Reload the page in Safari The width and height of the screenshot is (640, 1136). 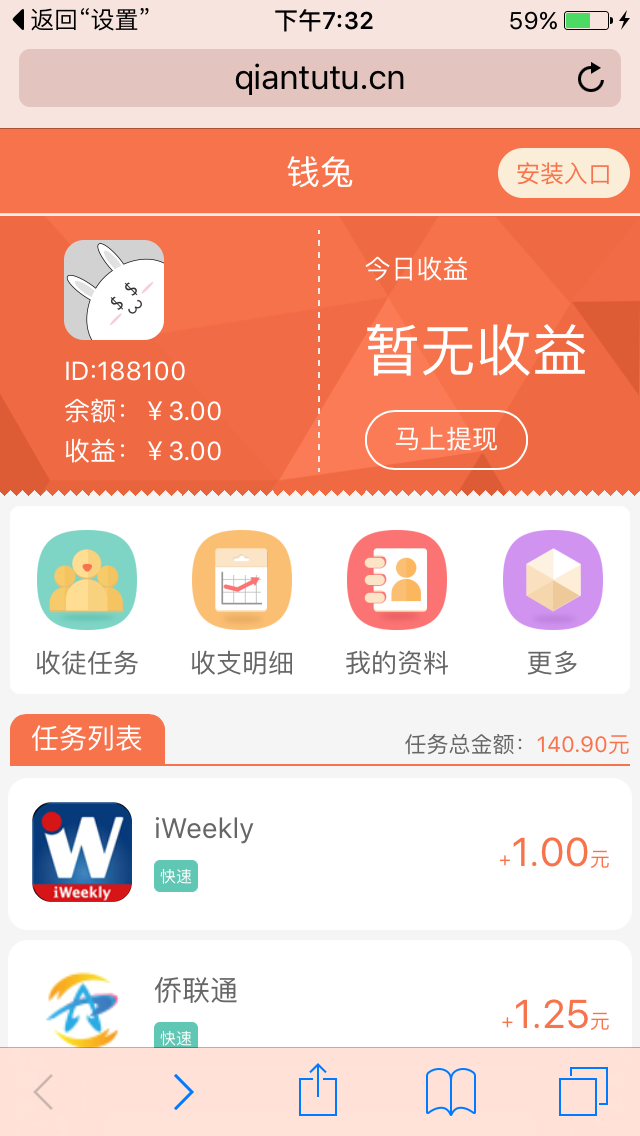[591, 78]
